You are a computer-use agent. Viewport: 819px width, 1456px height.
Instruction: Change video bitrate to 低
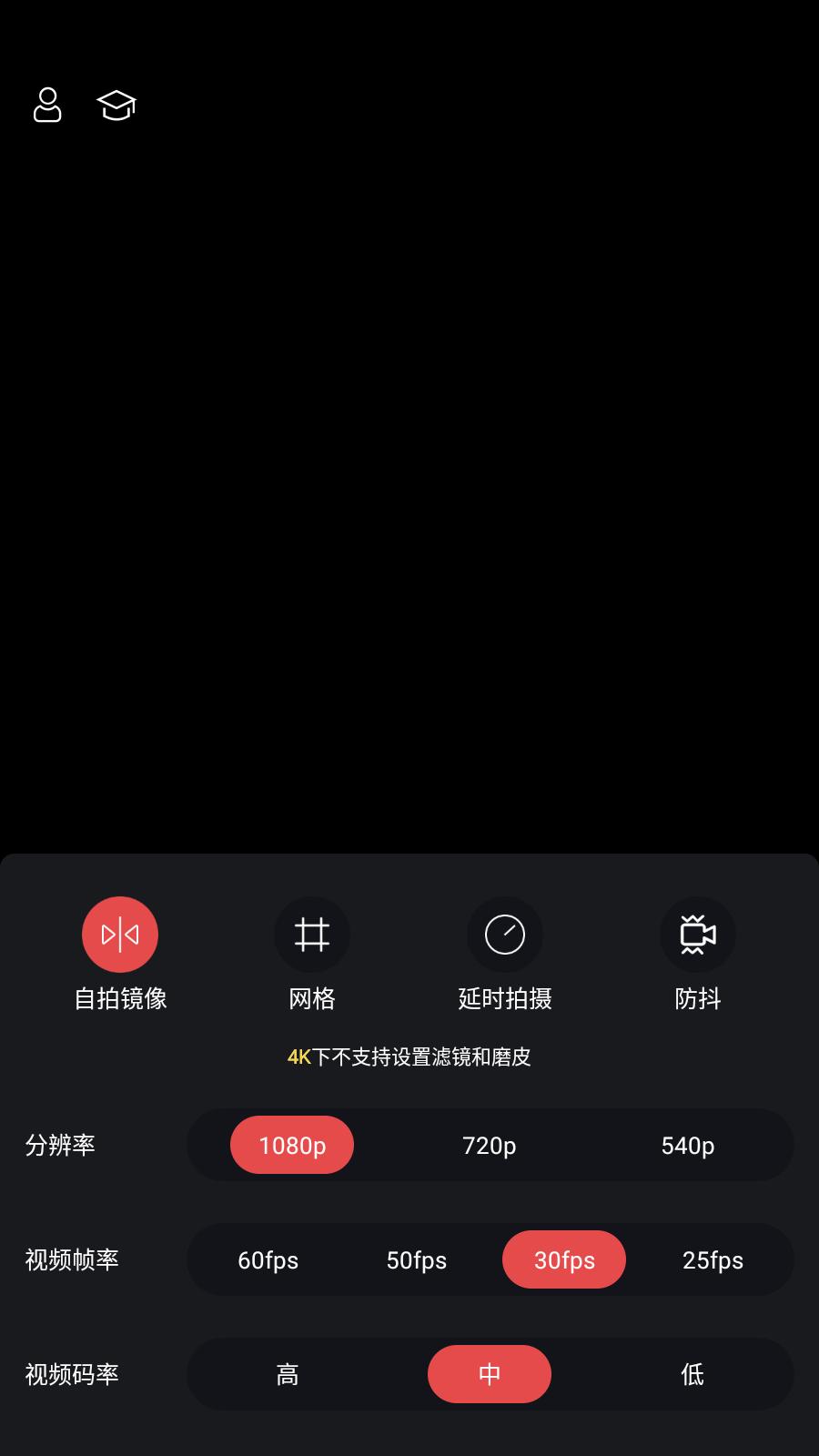(x=693, y=1374)
